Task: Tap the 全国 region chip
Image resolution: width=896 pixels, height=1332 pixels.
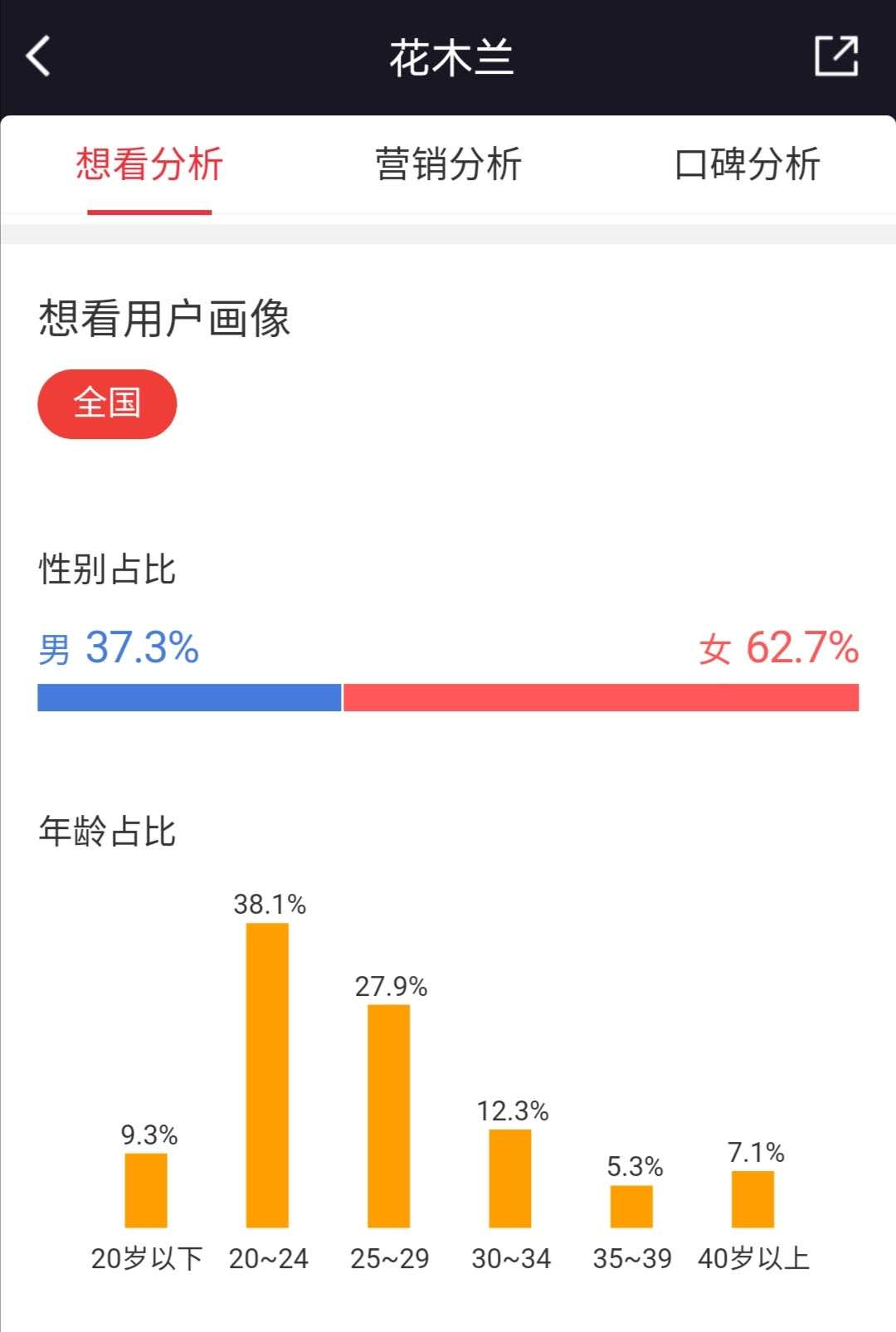Action: click(107, 404)
